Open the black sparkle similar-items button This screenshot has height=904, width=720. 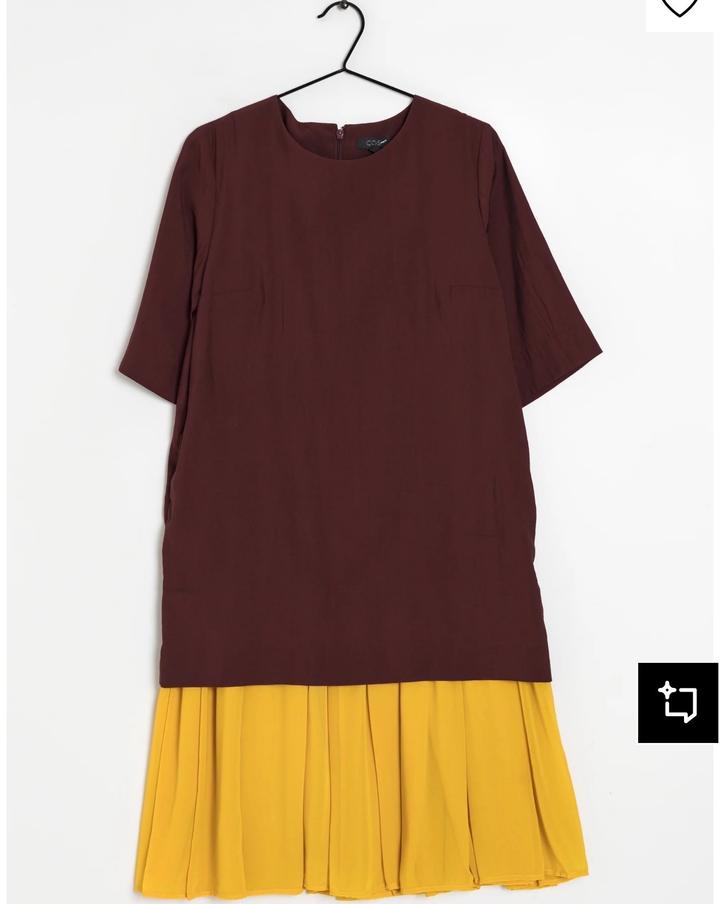pyautogui.click(x=678, y=702)
